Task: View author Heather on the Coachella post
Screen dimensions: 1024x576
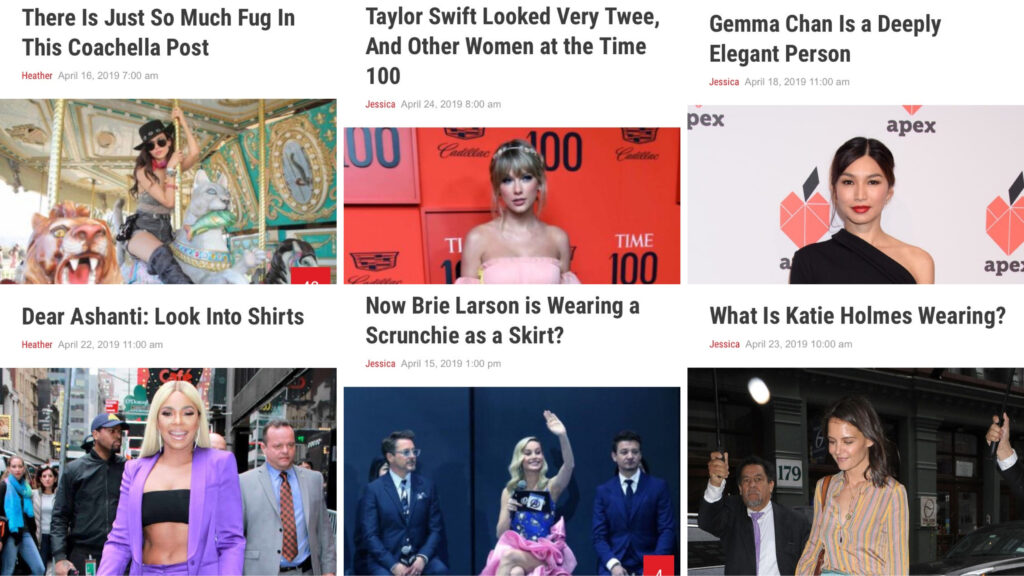Action: point(37,76)
